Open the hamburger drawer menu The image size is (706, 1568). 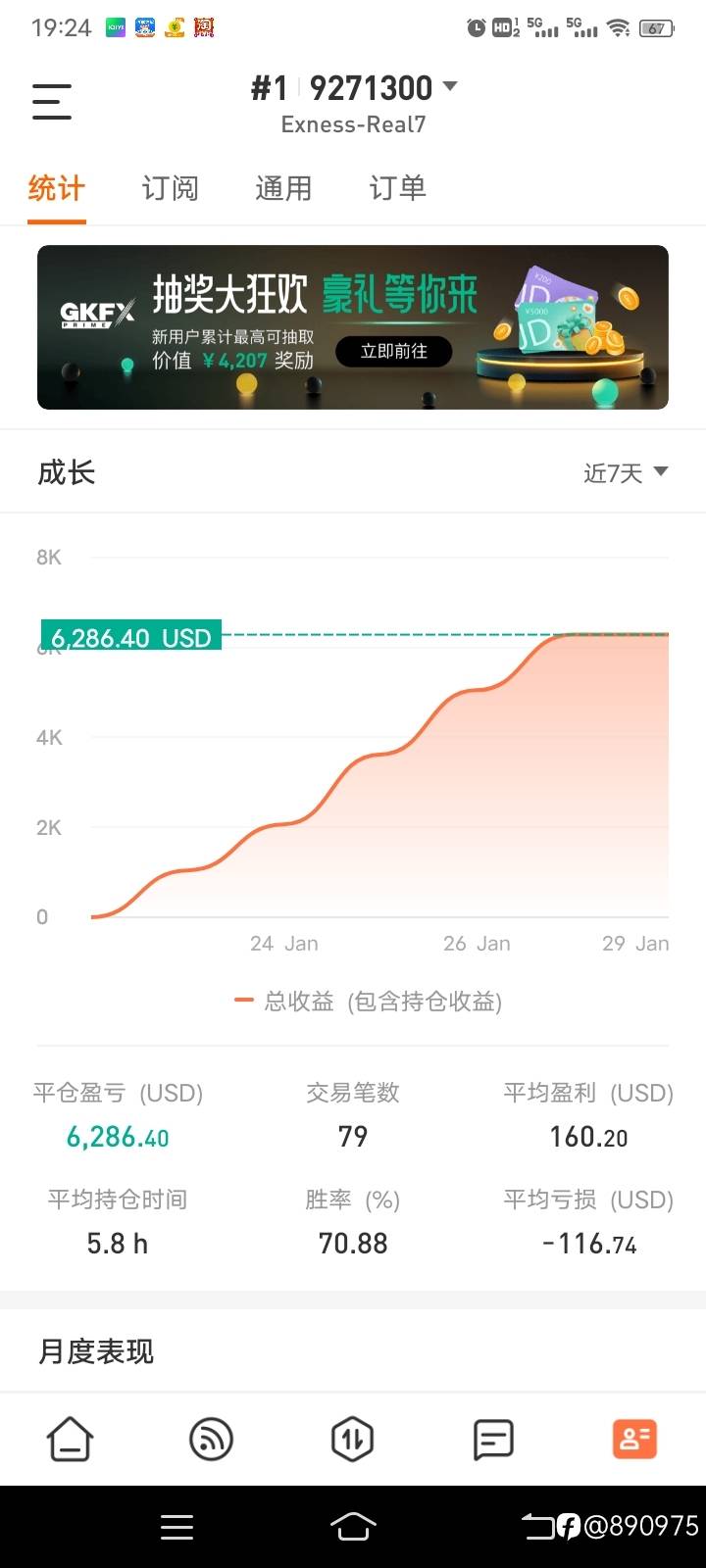[x=52, y=102]
